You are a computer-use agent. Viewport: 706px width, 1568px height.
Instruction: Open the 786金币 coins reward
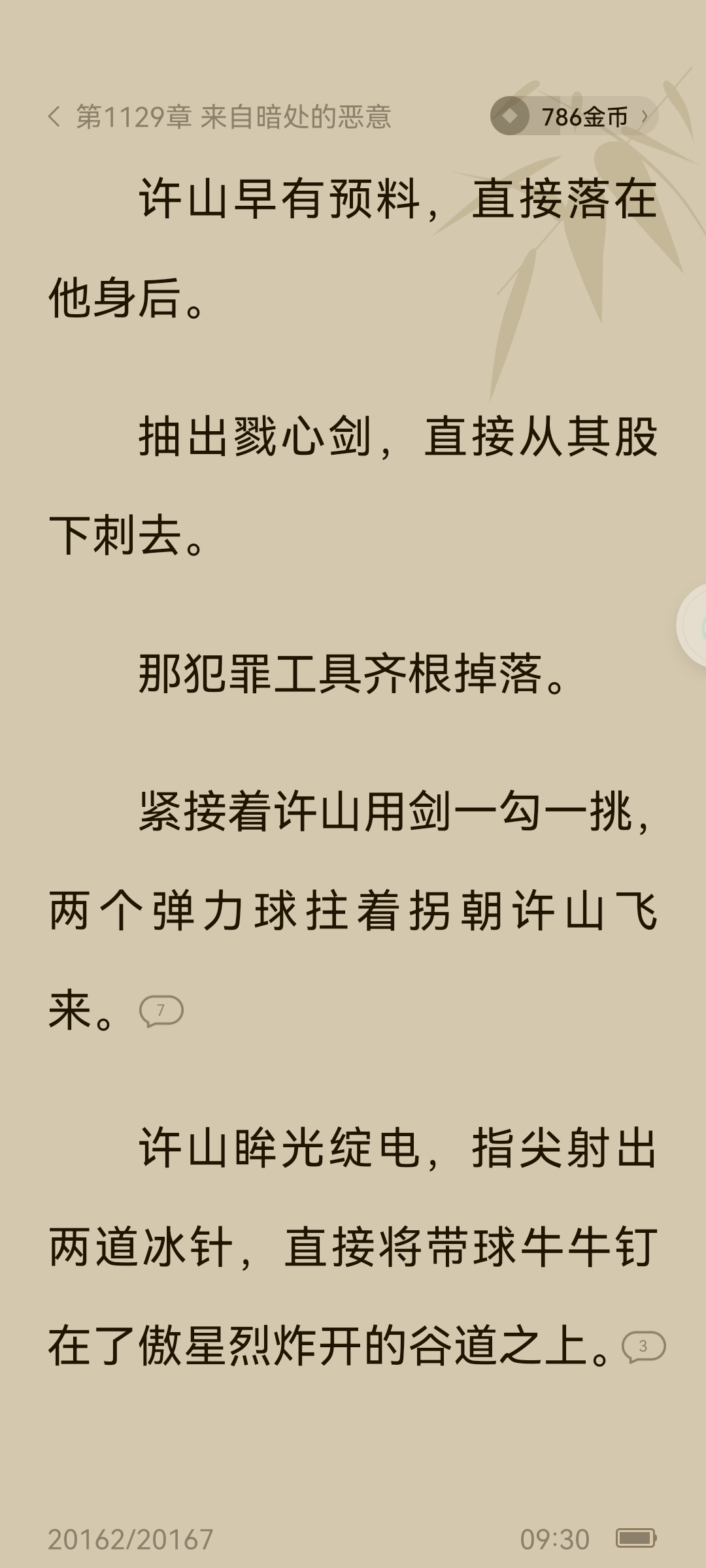(x=573, y=116)
